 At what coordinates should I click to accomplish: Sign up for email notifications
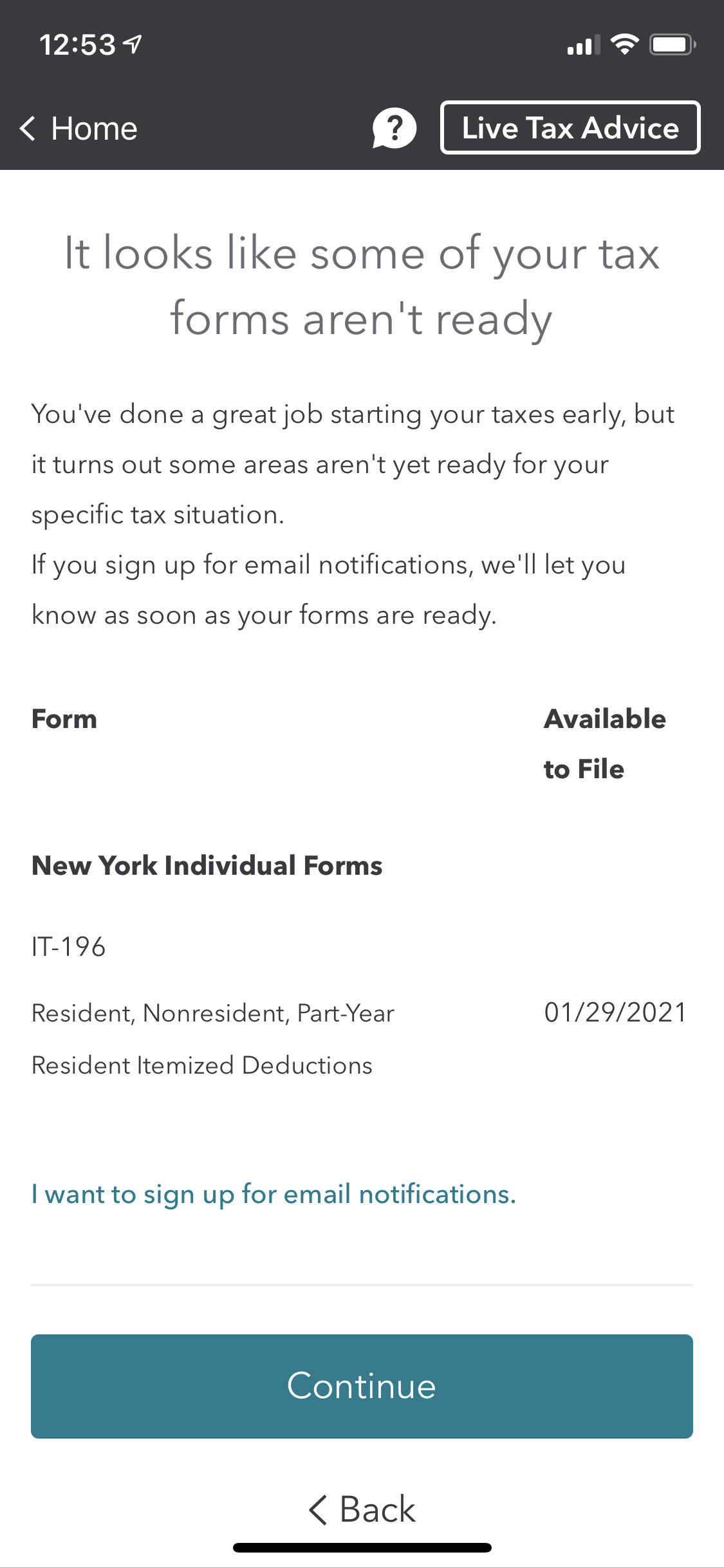pyautogui.click(x=274, y=1195)
